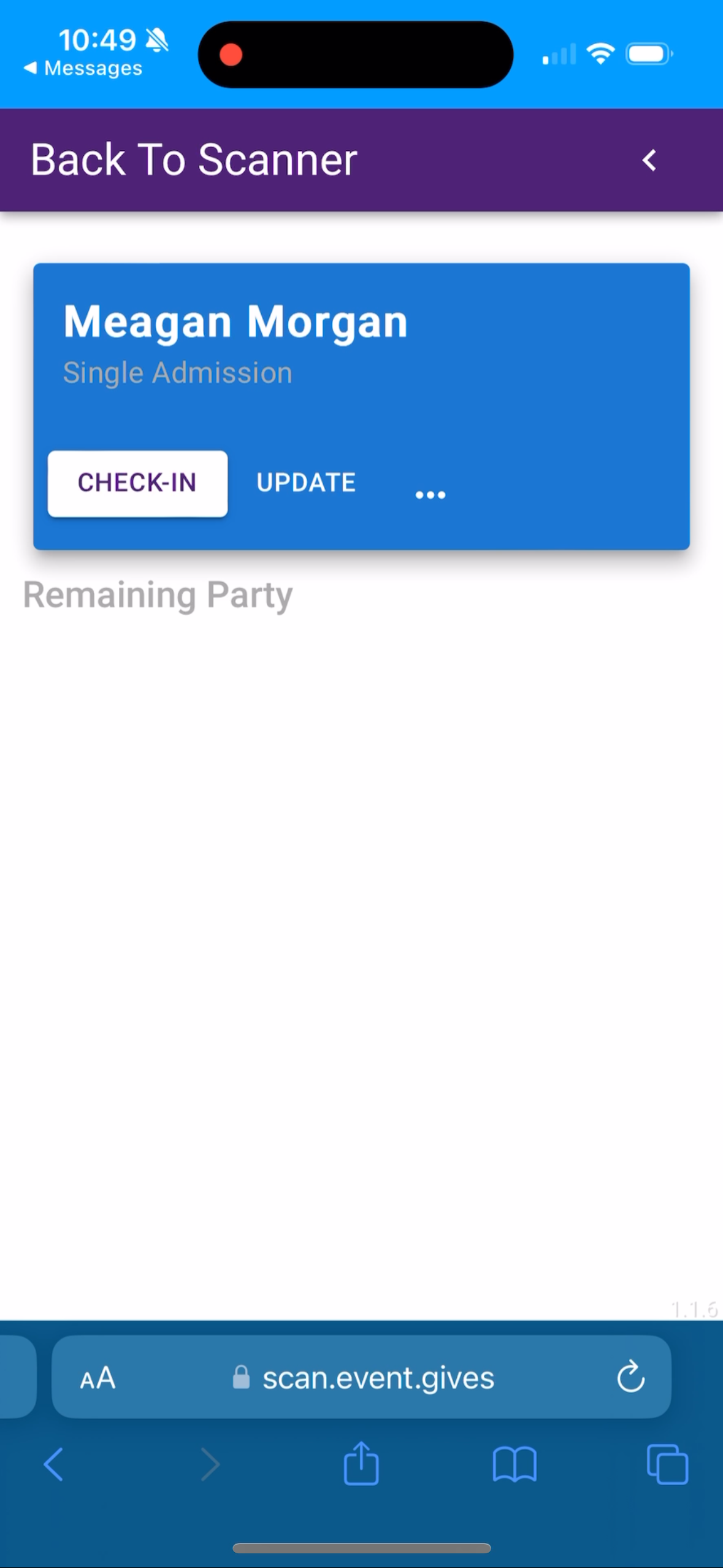Open the three-dot more options menu
The image size is (723, 1568).
430,494
